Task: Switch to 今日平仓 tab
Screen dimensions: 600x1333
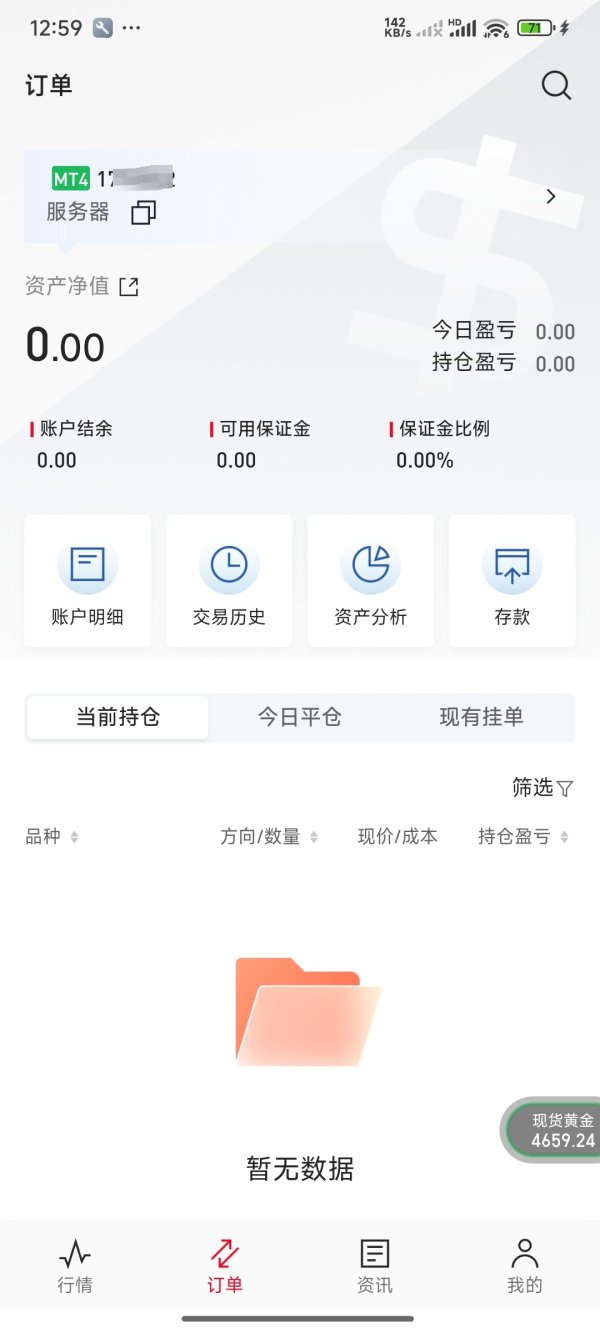Action: pyautogui.click(x=300, y=717)
